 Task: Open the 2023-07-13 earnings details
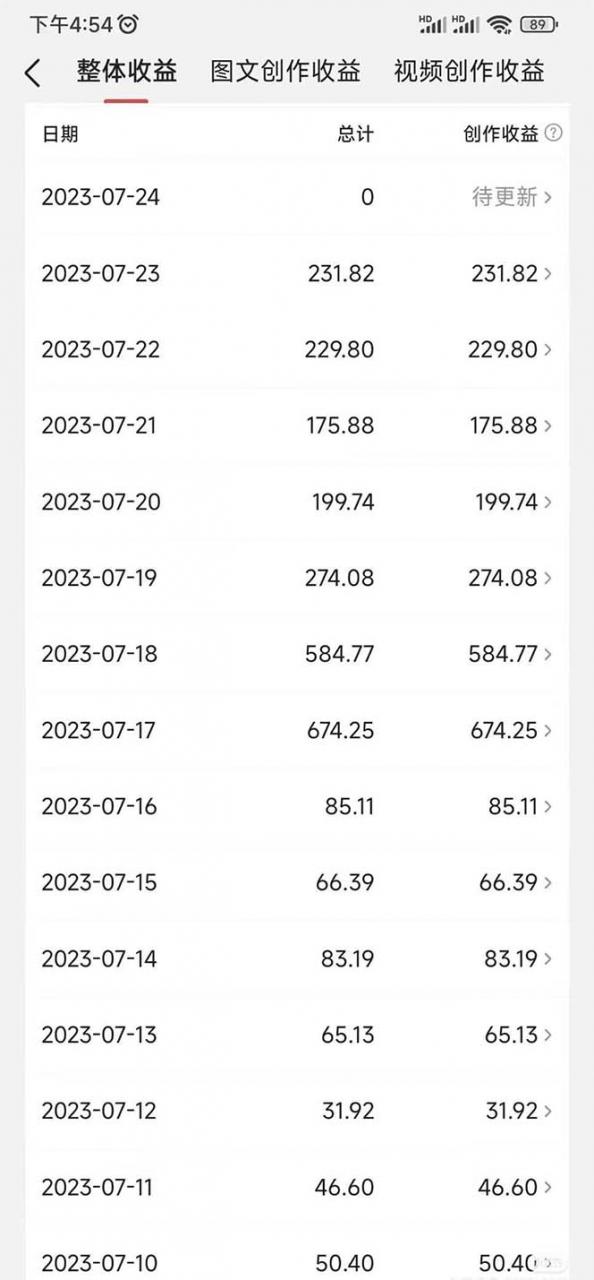(x=297, y=1034)
